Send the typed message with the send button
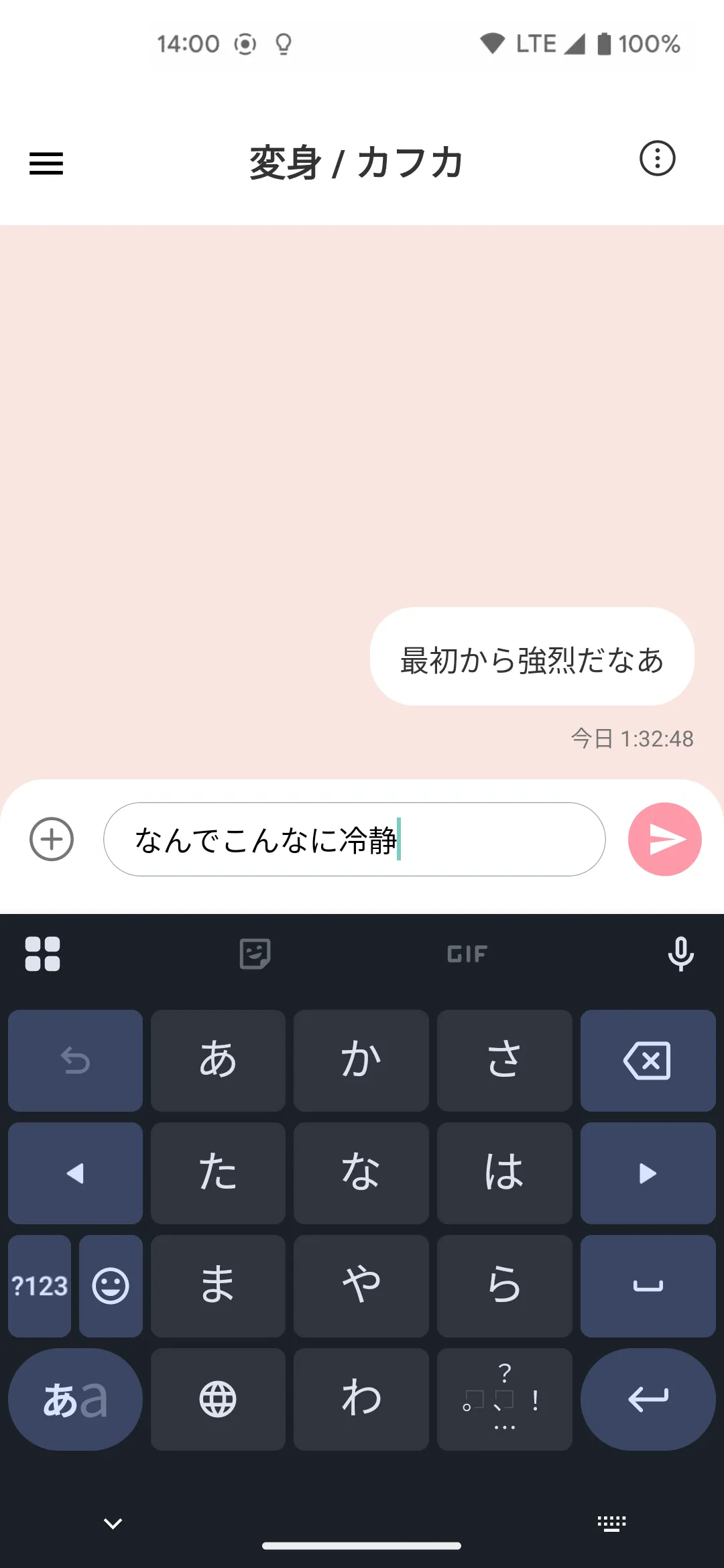Image resolution: width=724 pixels, height=1568 pixels. (x=664, y=838)
